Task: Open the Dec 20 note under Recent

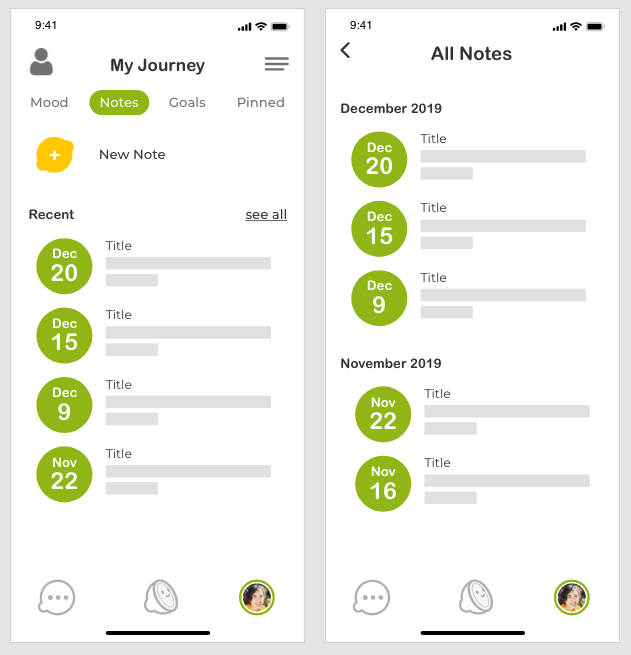Action: (x=64, y=266)
